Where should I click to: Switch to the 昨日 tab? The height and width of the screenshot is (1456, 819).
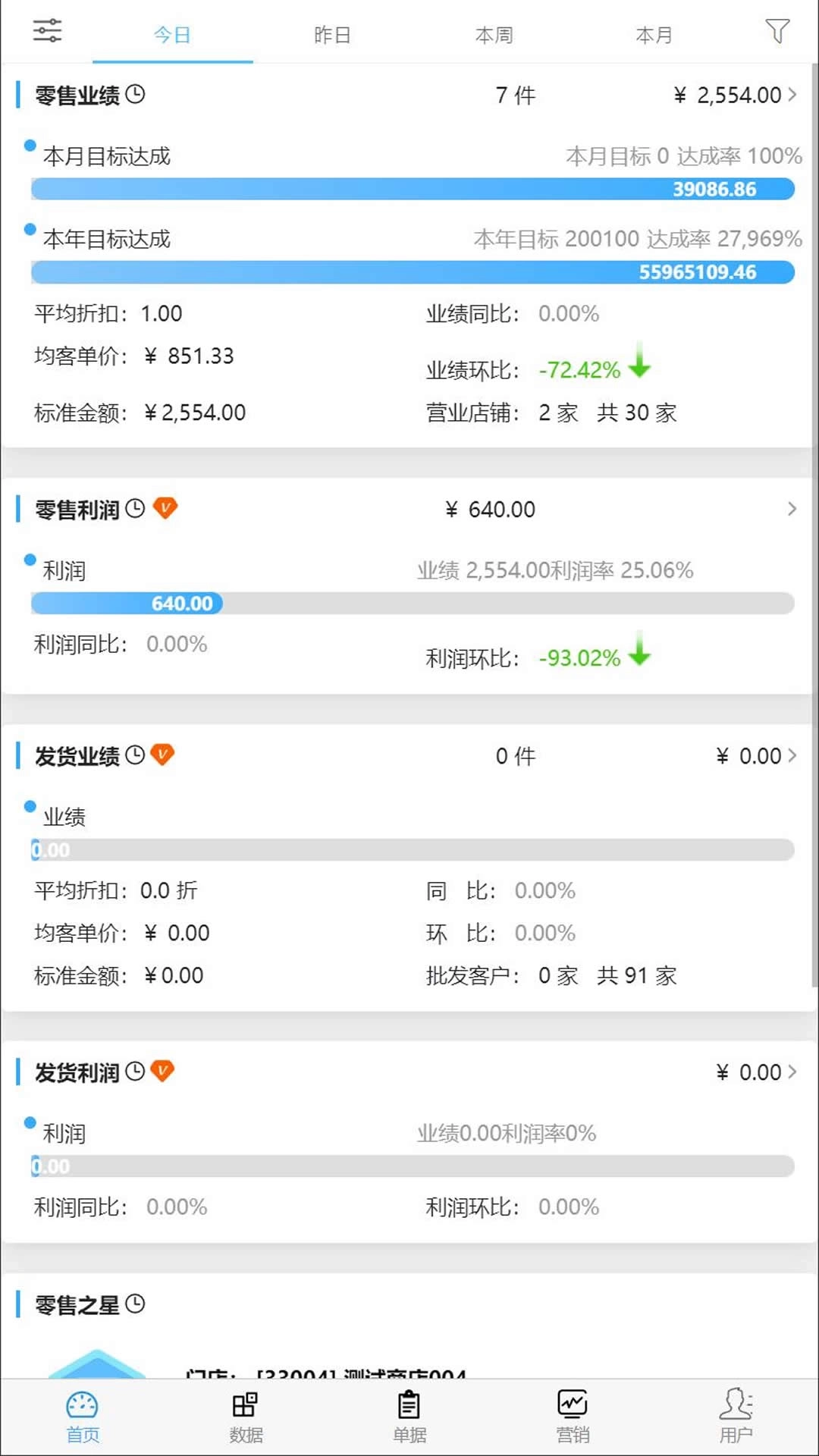click(x=331, y=34)
